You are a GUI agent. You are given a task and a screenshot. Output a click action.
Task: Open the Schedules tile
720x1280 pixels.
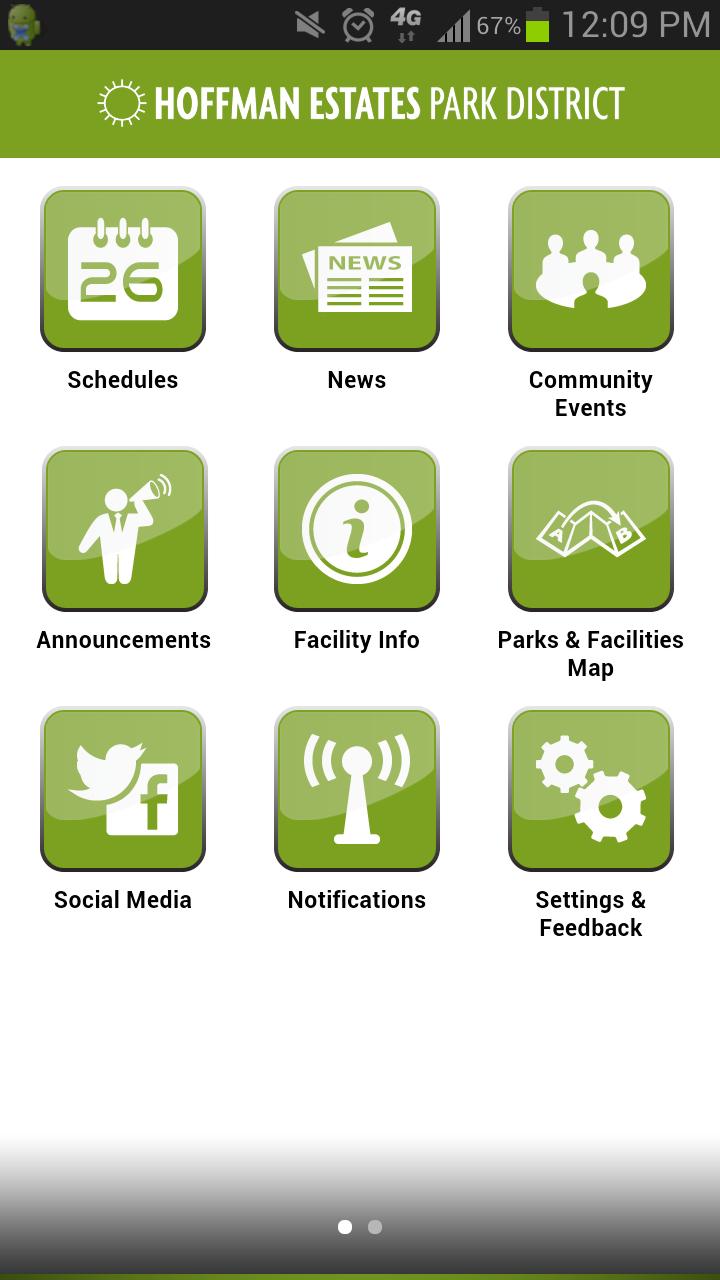pos(123,270)
